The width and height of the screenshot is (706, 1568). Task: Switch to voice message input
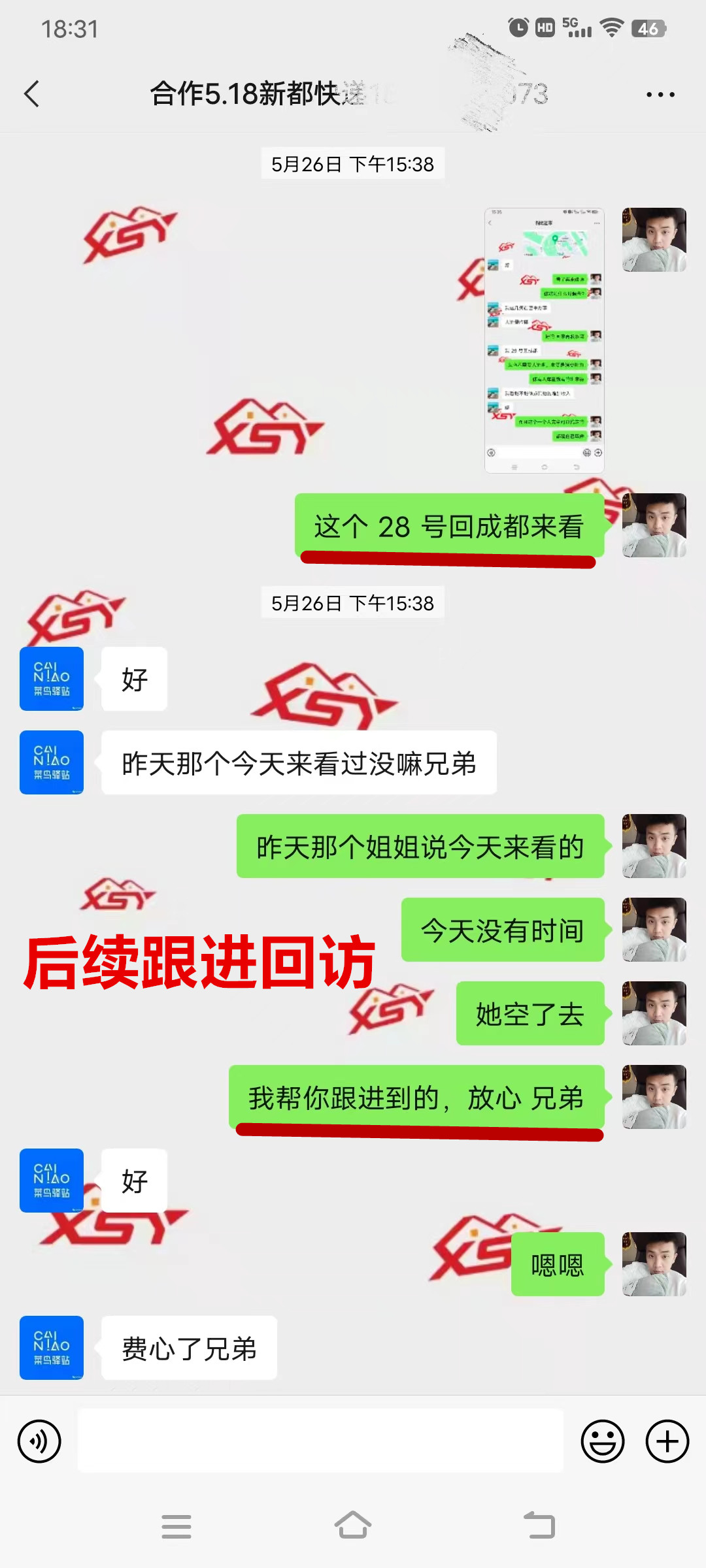[39, 1441]
